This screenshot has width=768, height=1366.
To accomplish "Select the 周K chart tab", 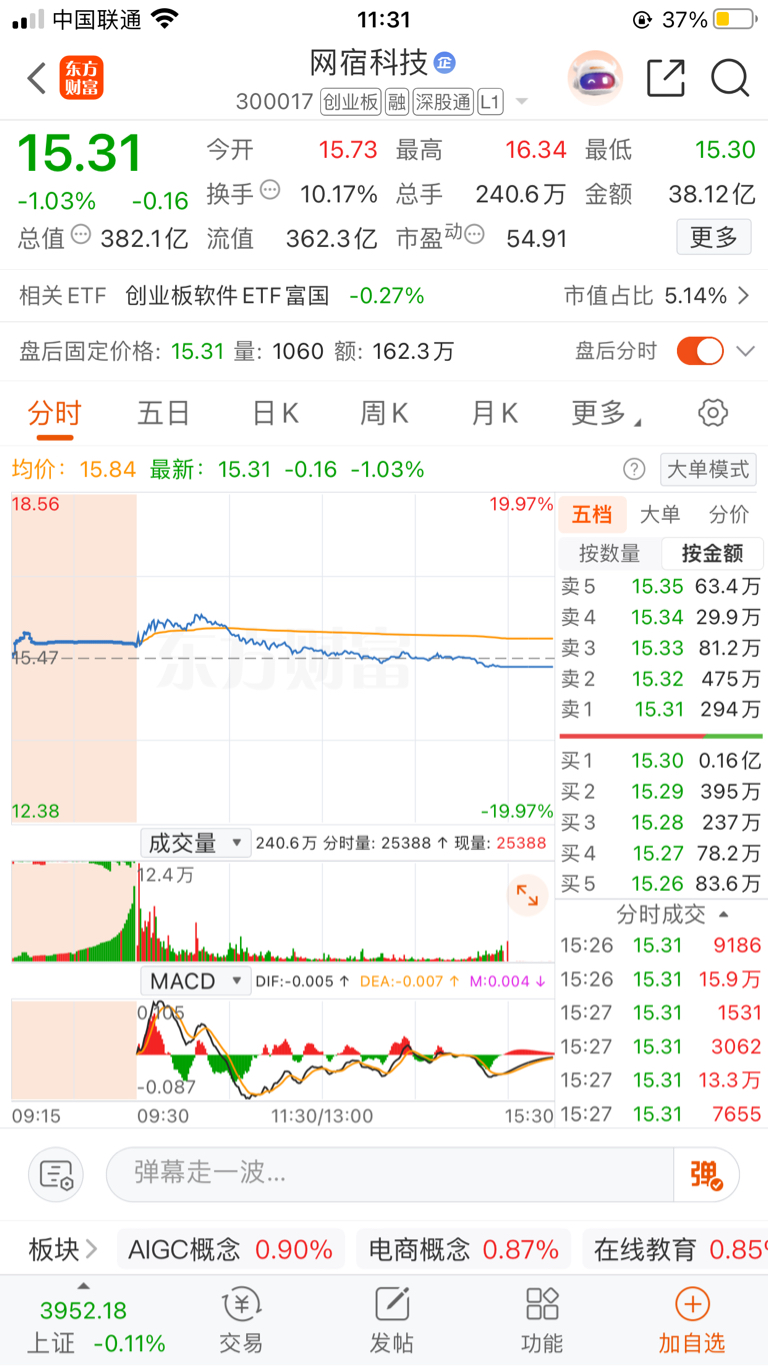I will click(x=384, y=413).
